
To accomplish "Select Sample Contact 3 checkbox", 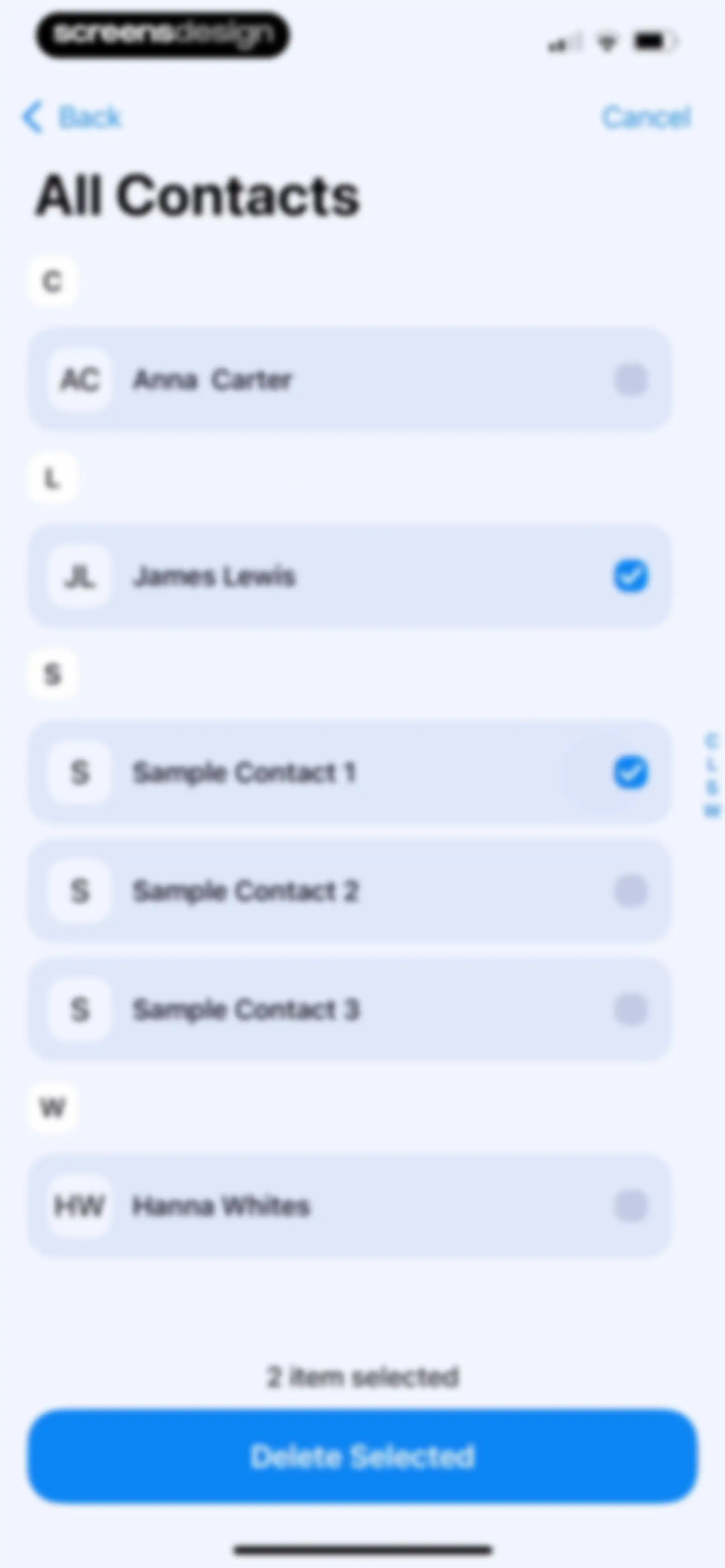I will [x=631, y=1009].
